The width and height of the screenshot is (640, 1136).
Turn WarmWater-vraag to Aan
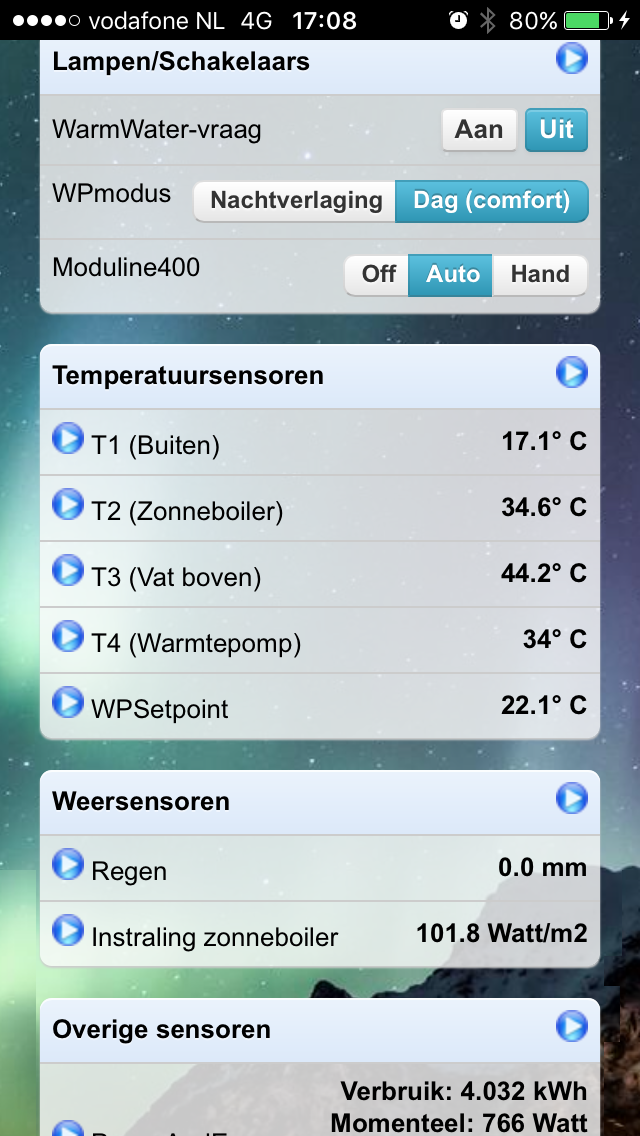tap(479, 130)
